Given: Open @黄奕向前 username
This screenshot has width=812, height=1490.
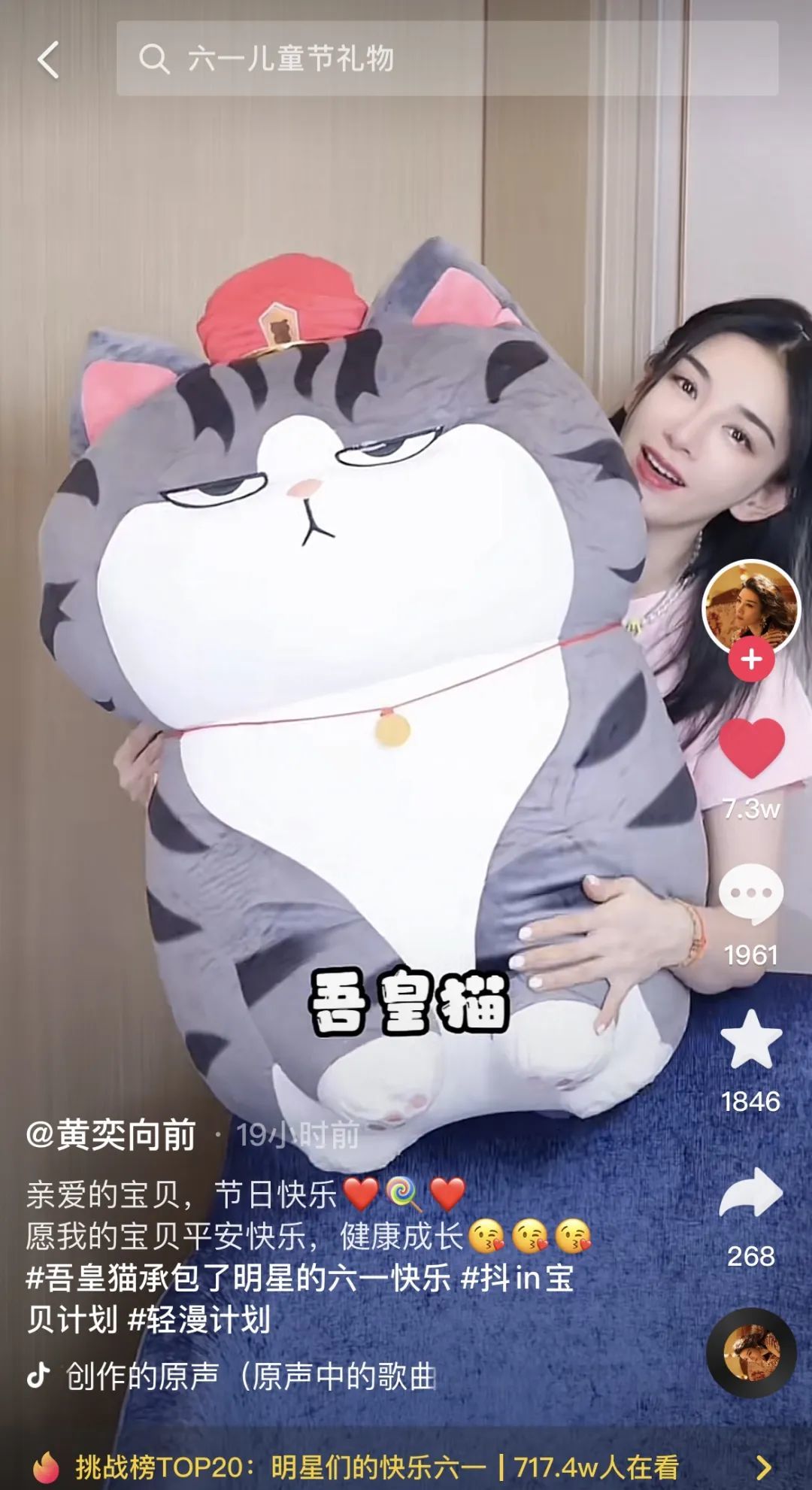Looking at the screenshot, I should pos(111,1135).
